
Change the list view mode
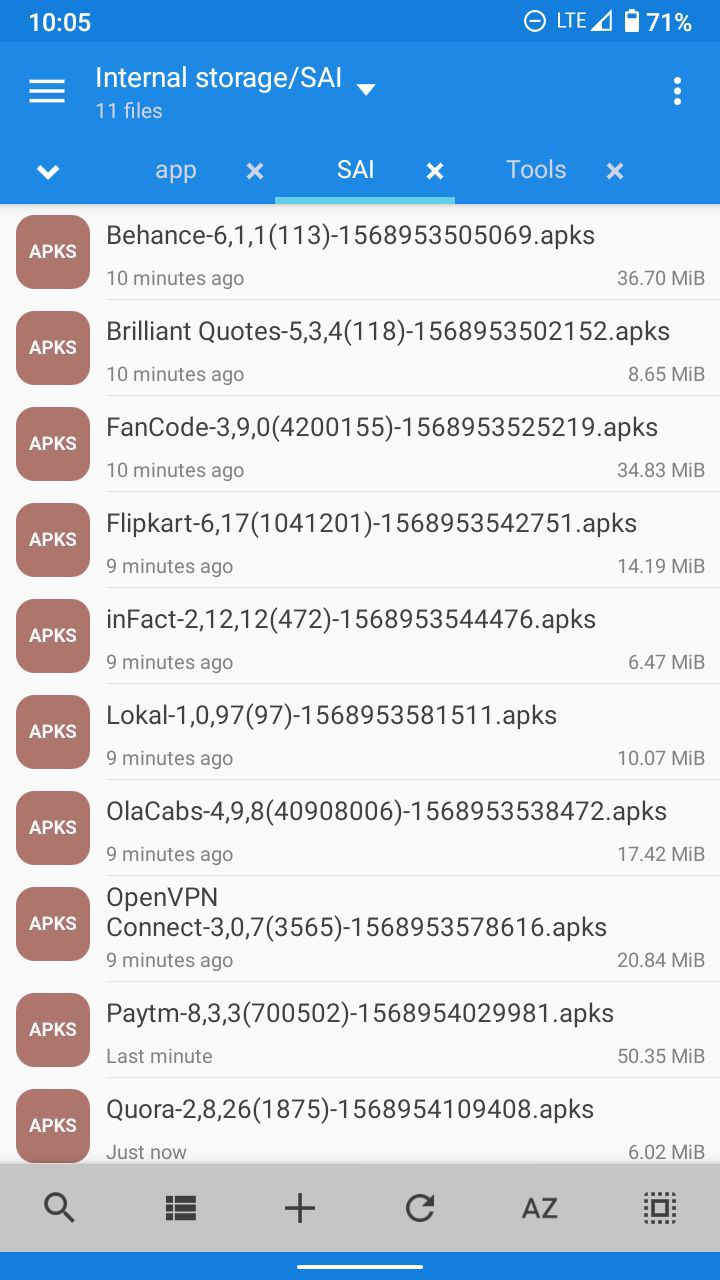180,1208
